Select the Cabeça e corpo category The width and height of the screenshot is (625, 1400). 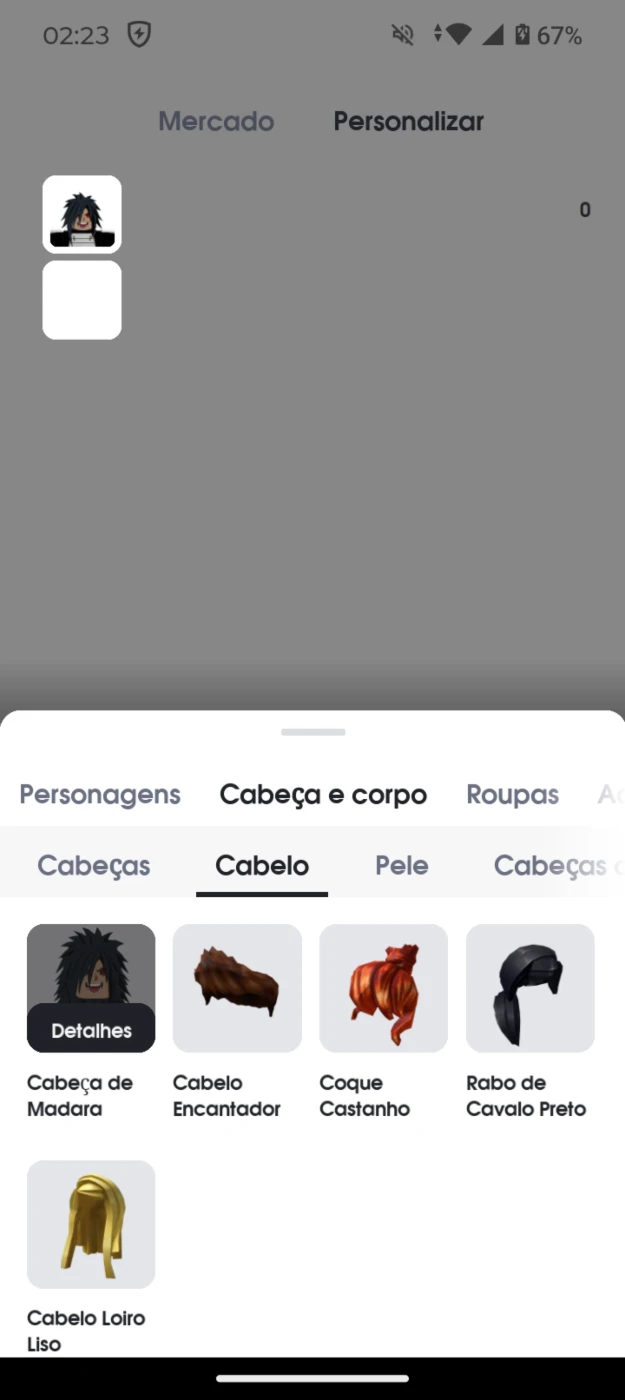(x=323, y=794)
